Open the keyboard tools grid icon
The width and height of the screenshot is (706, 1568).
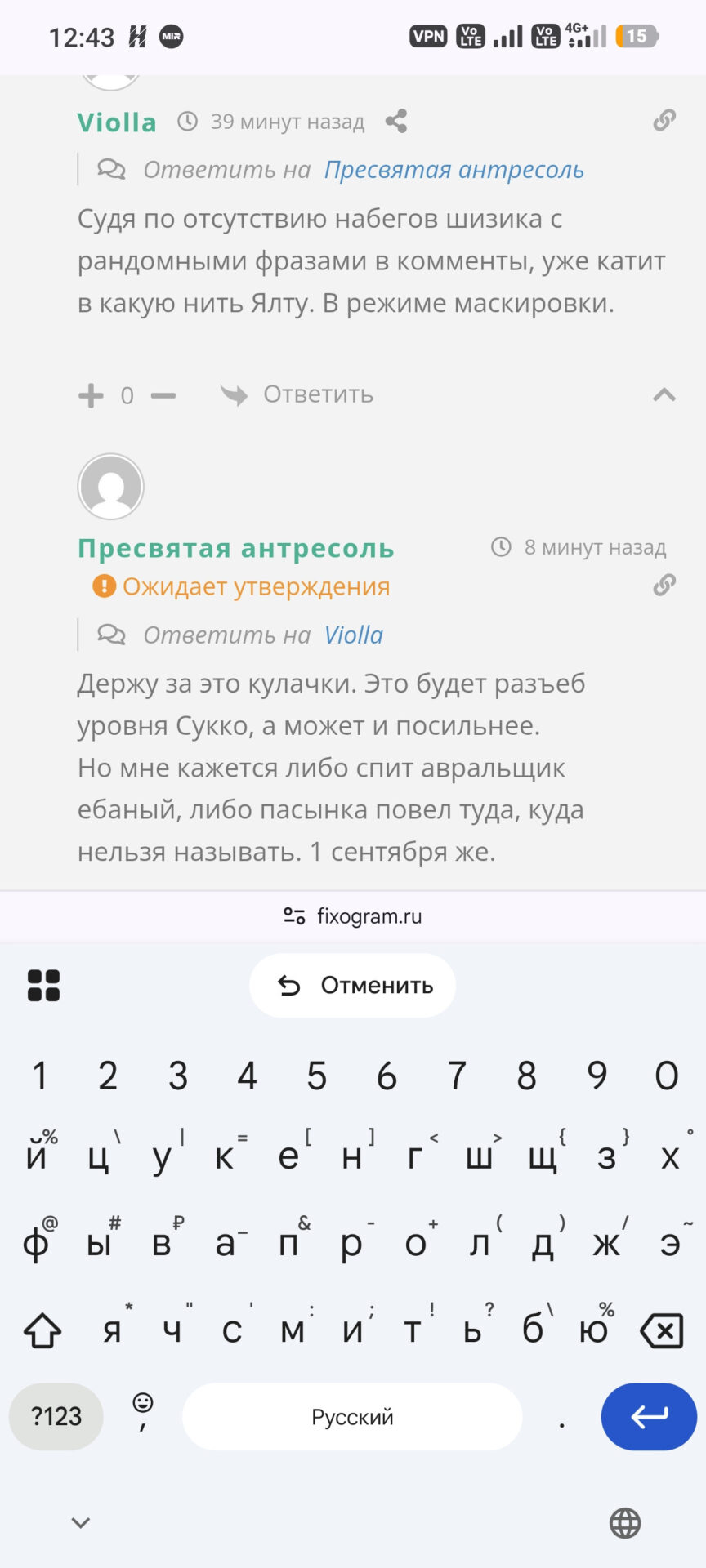click(43, 986)
